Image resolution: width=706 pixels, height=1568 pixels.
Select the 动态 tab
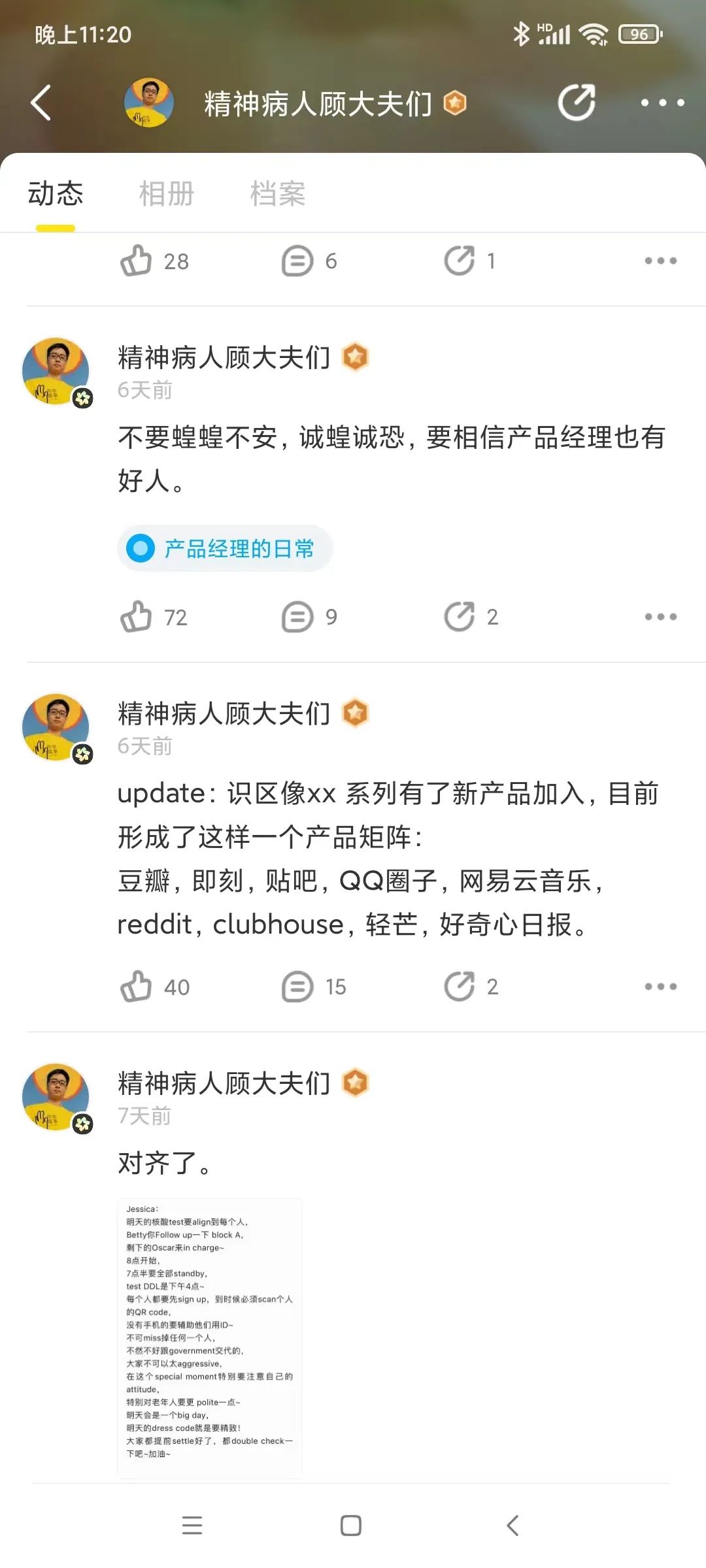point(55,193)
